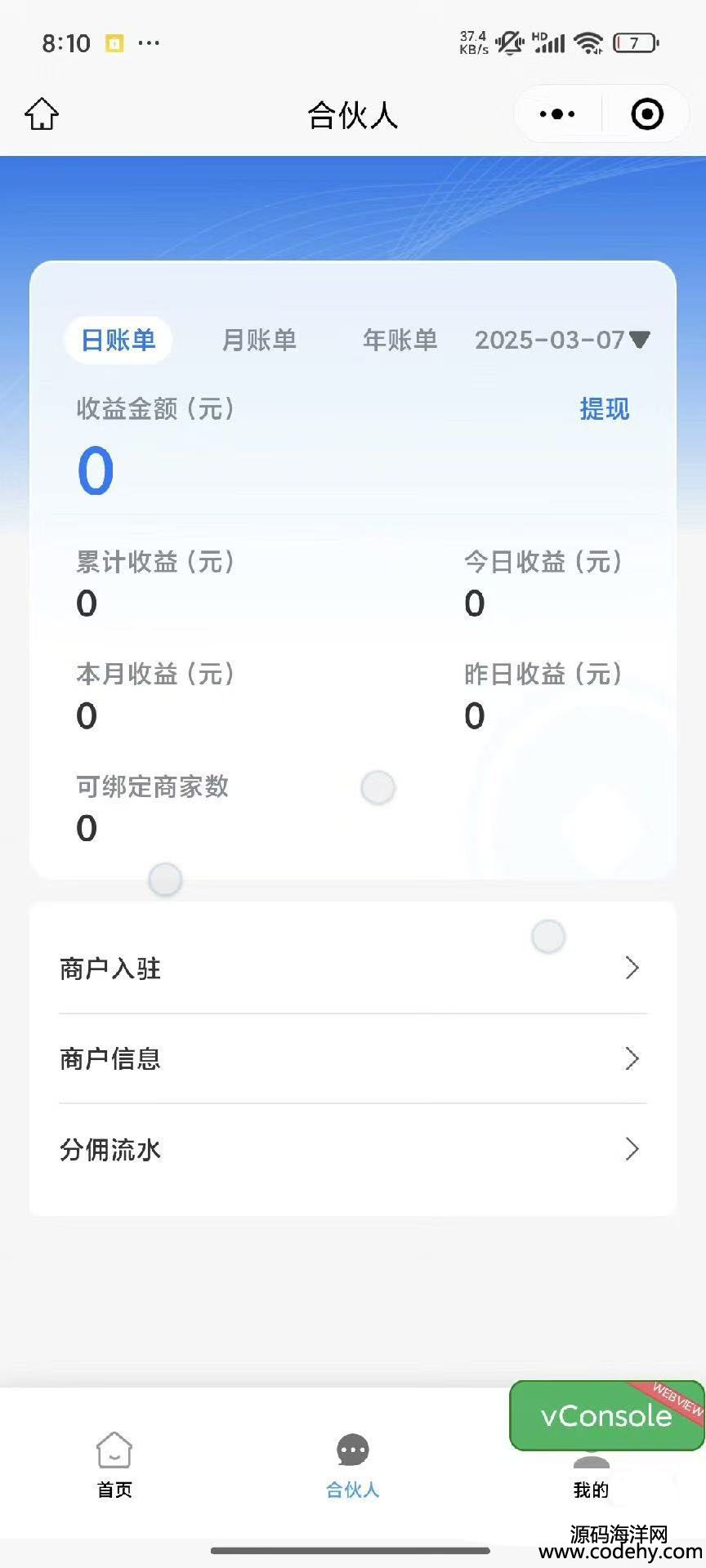Select the 合伙人 bottom tab
Image resolution: width=706 pixels, height=1568 pixels.
353,1466
